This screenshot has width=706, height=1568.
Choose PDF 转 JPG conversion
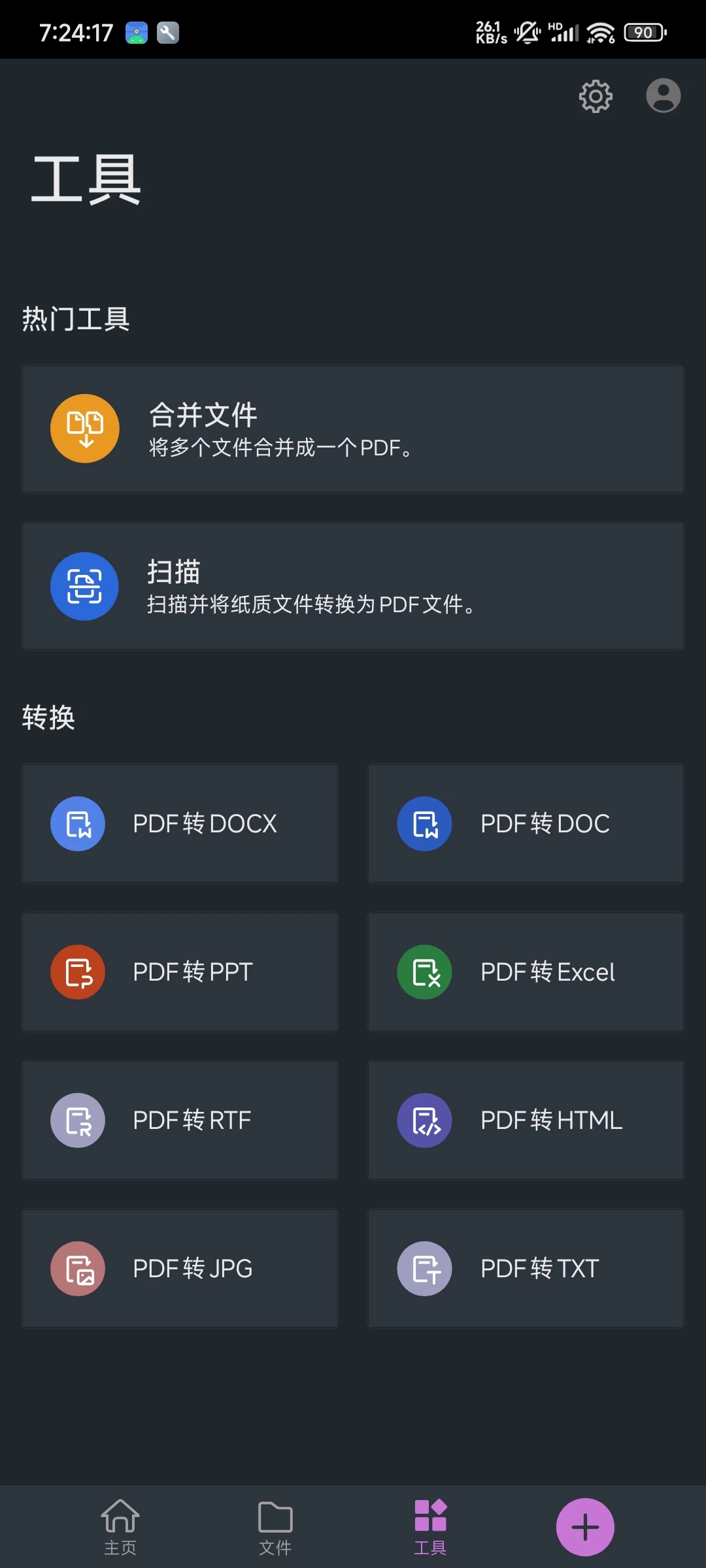coord(180,1268)
